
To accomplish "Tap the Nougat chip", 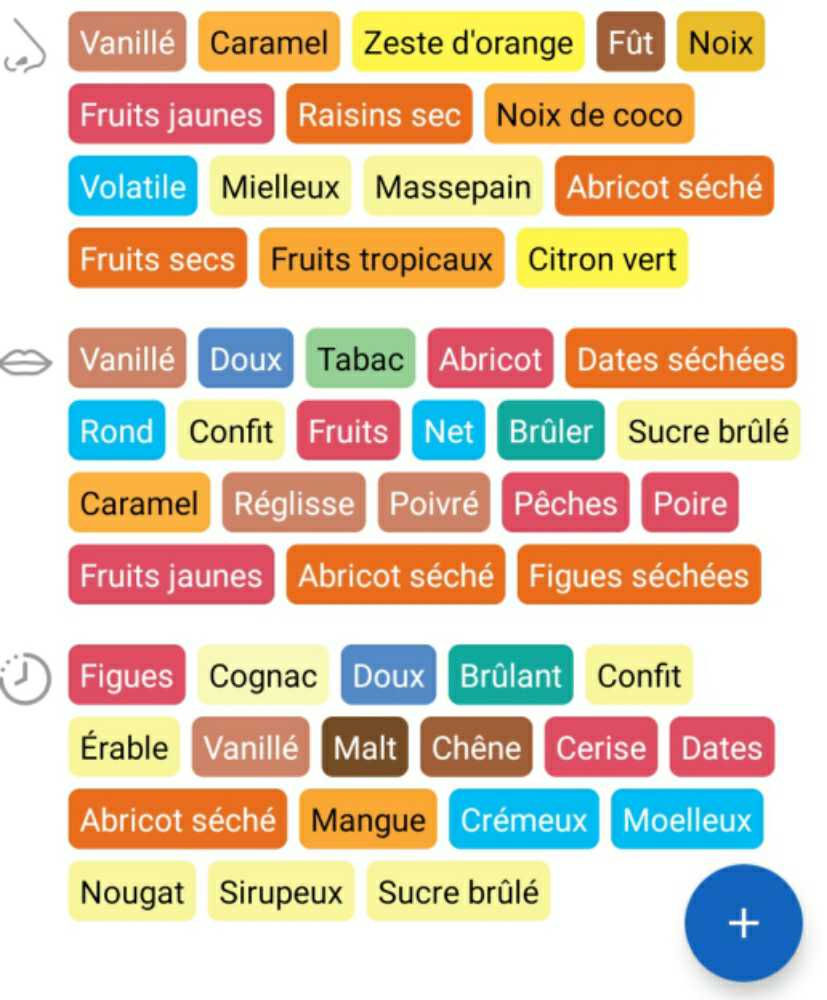I will [132, 892].
